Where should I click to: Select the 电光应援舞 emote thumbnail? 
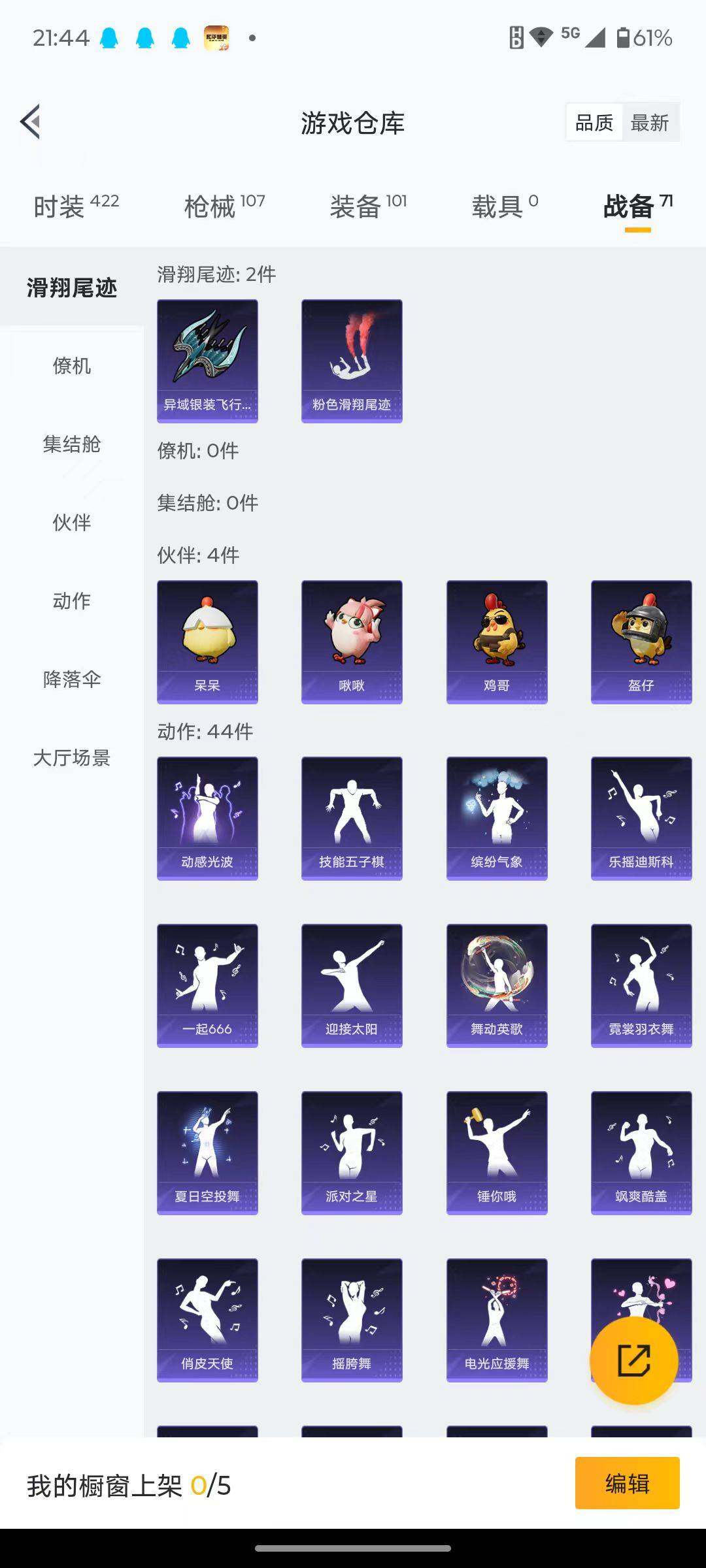pos(497,1320)
